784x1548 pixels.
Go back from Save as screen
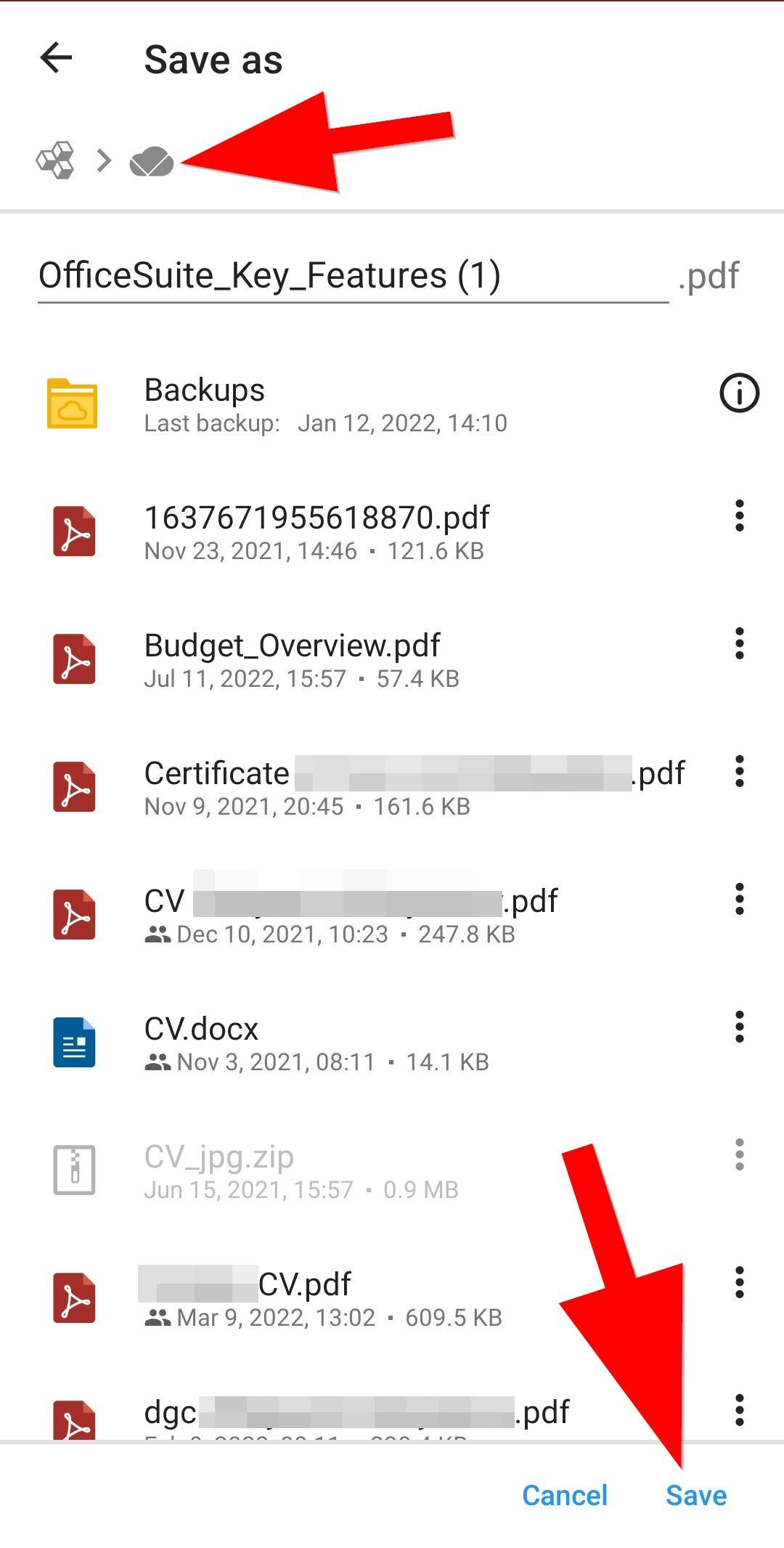57,58
